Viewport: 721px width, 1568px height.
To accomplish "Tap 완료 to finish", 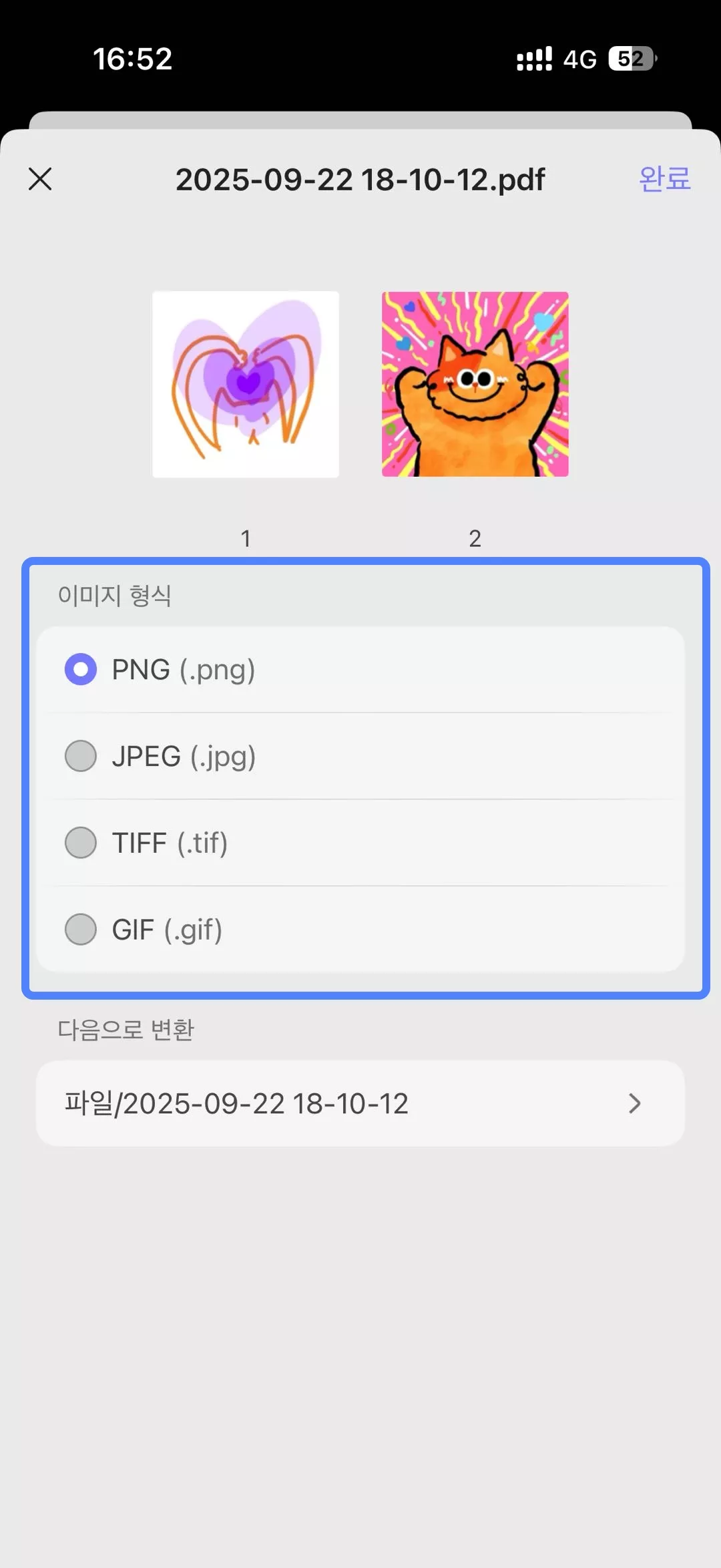I will pos(664,179).
